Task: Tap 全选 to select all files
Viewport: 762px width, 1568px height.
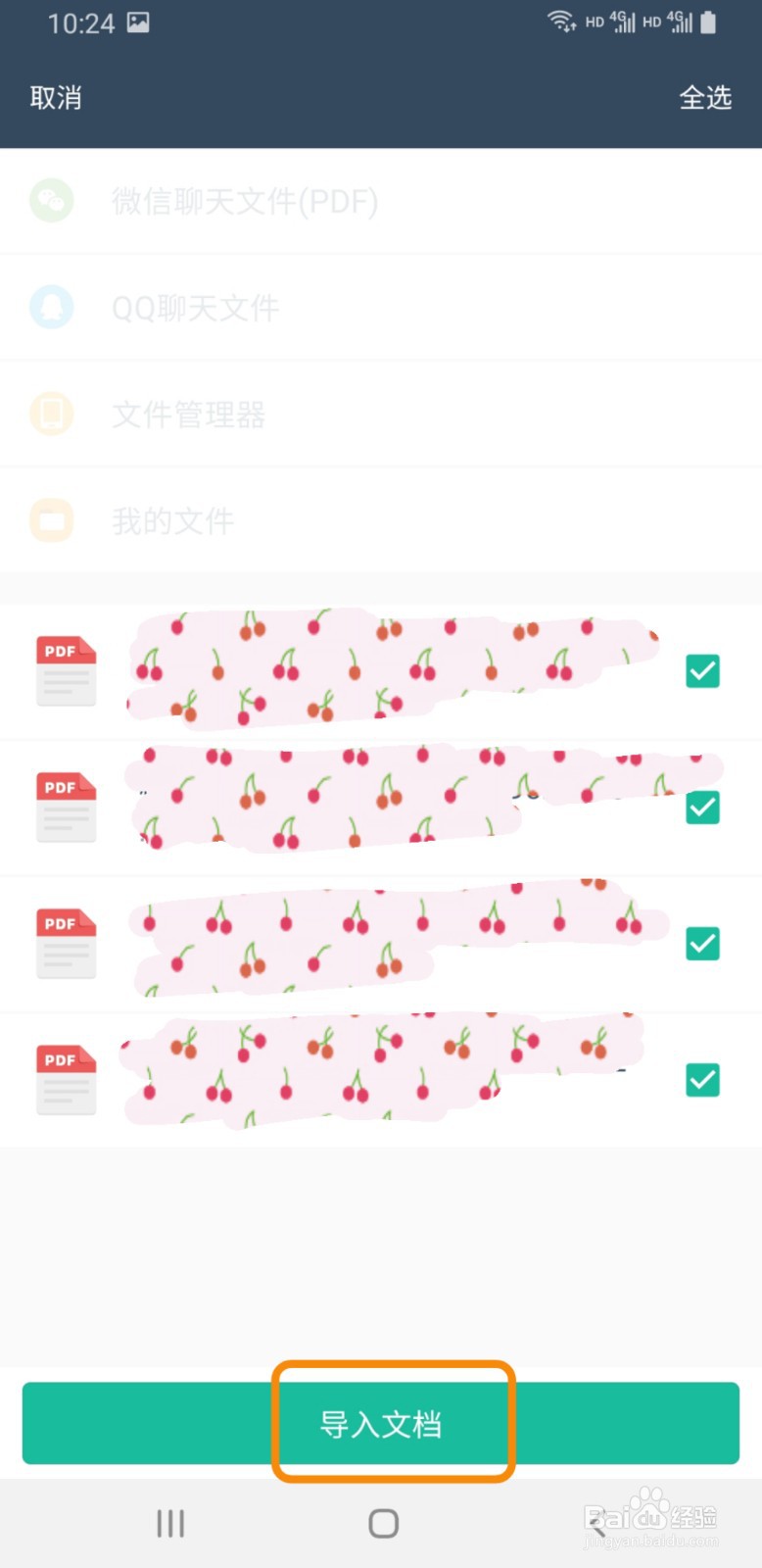Action: click(705, 98)
